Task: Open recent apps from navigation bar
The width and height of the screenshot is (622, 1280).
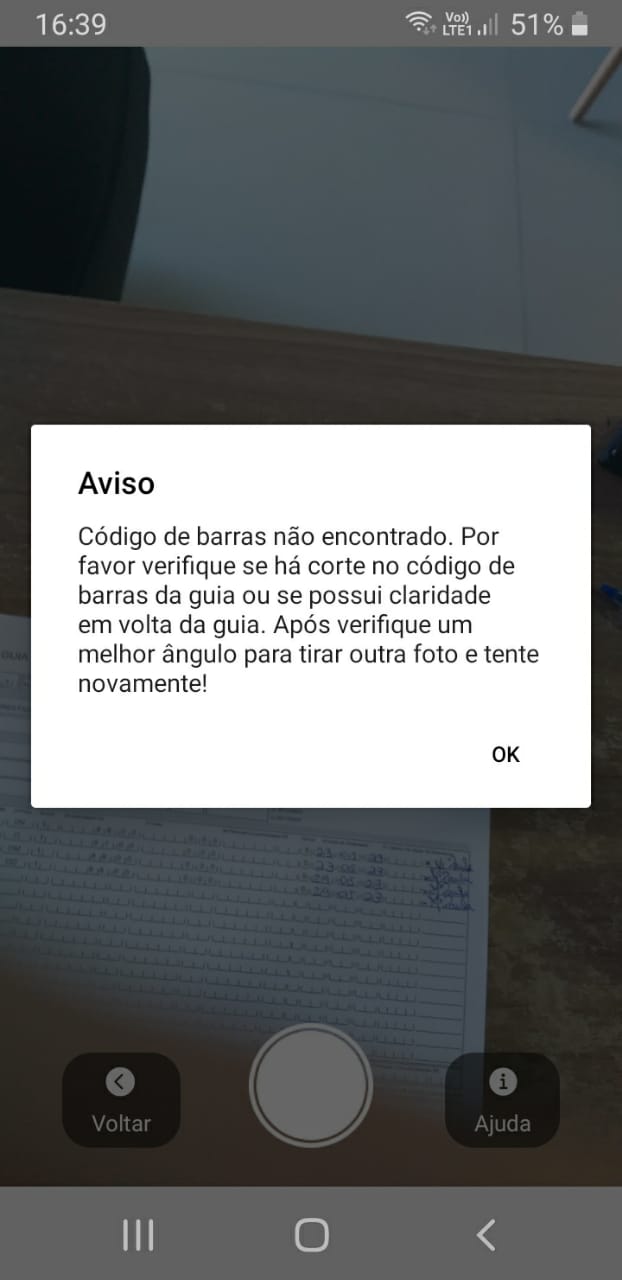Action: [138, 1235]
